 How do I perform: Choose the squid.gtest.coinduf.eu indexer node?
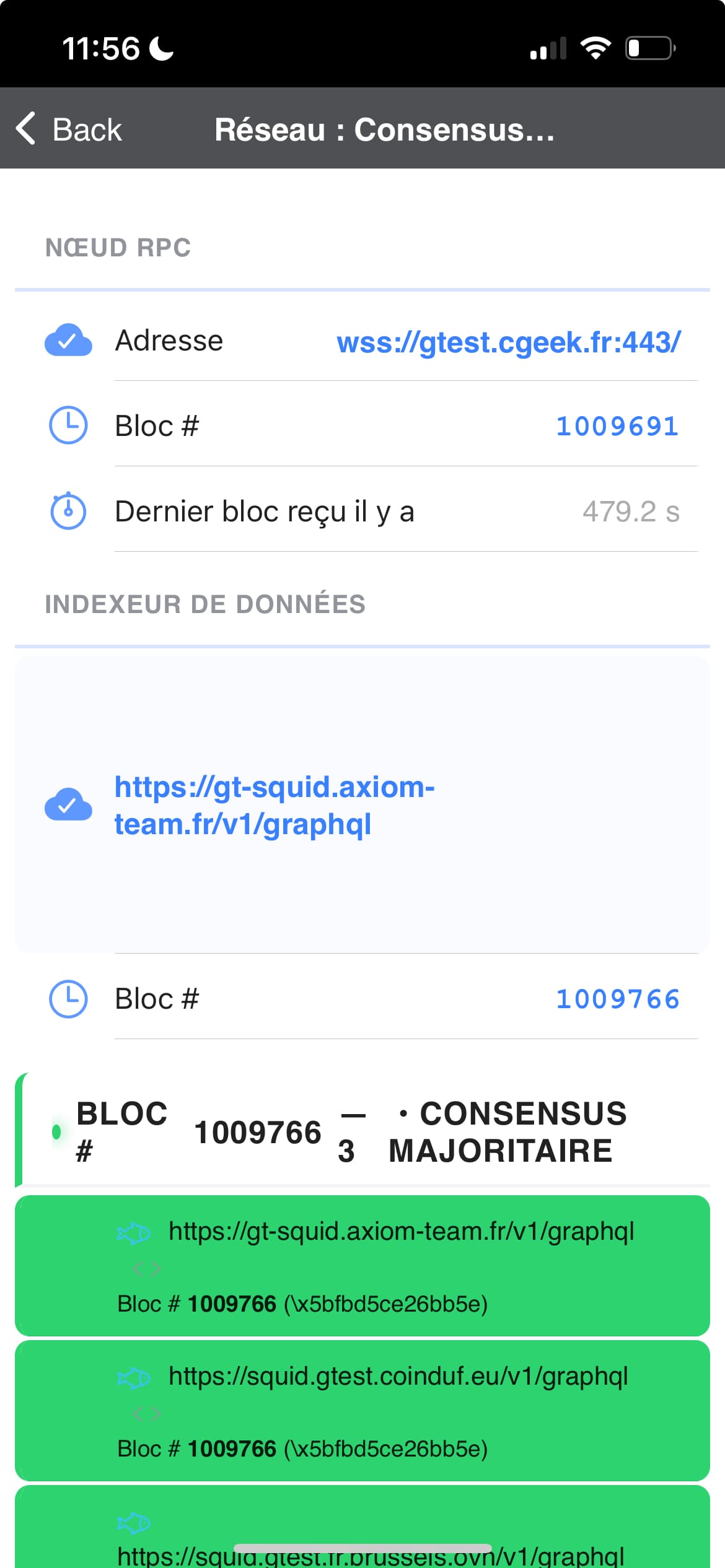click(362, 1411)
